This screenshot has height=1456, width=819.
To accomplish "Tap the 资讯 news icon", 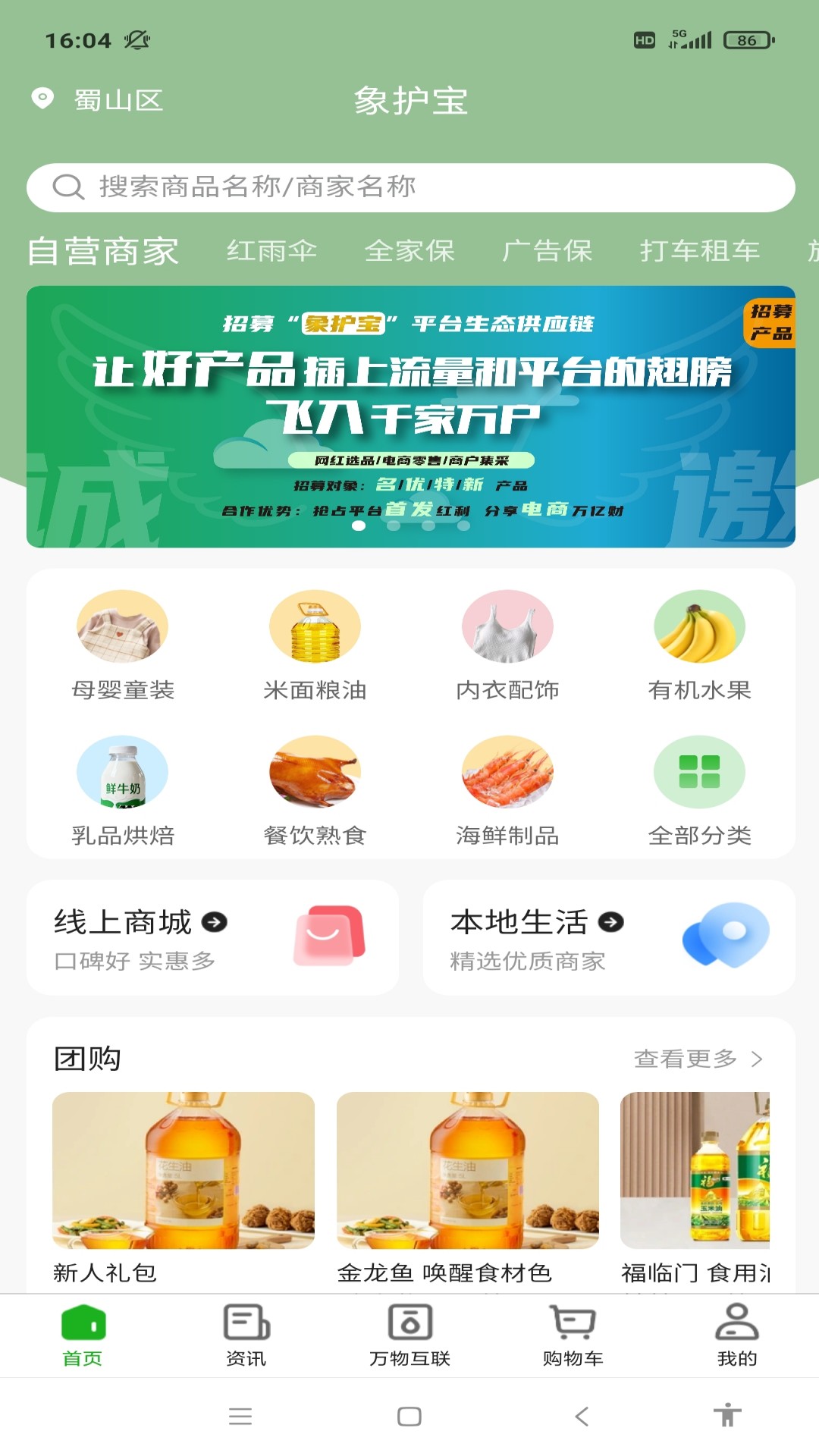I will (x=245, y=1323).
